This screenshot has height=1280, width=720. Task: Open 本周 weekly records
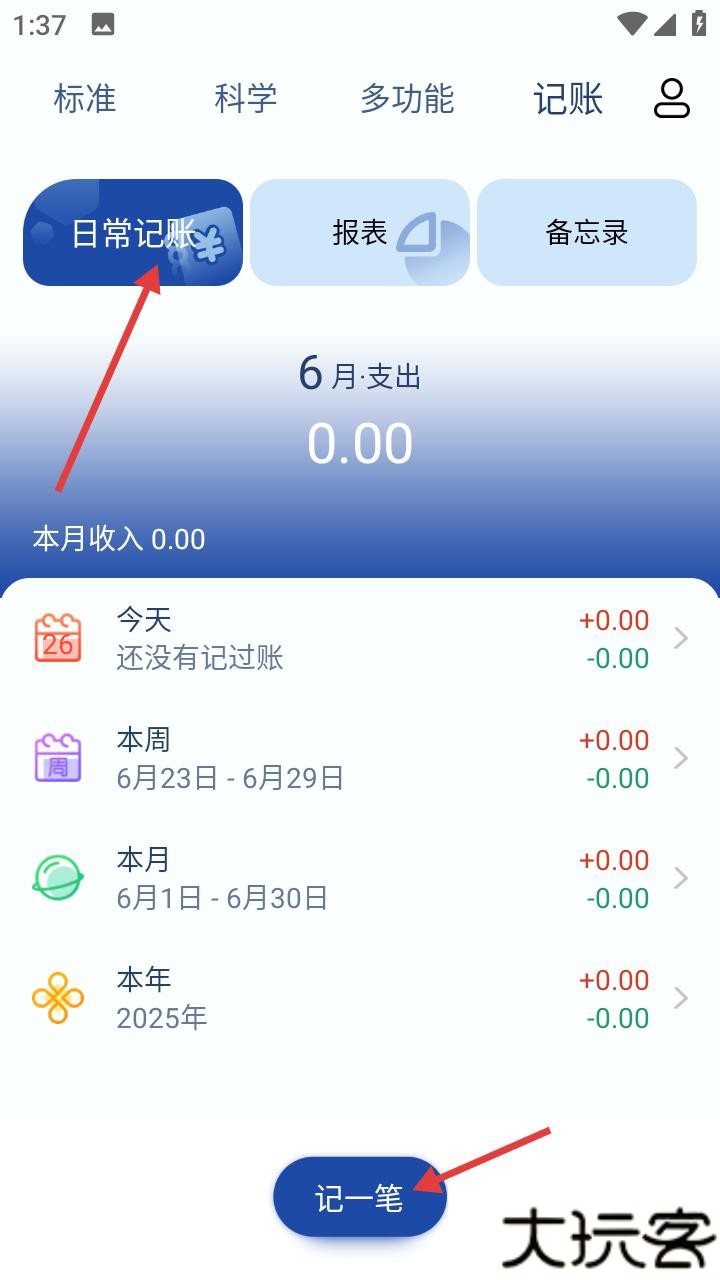pyautogui.click(x=360, y=758)
